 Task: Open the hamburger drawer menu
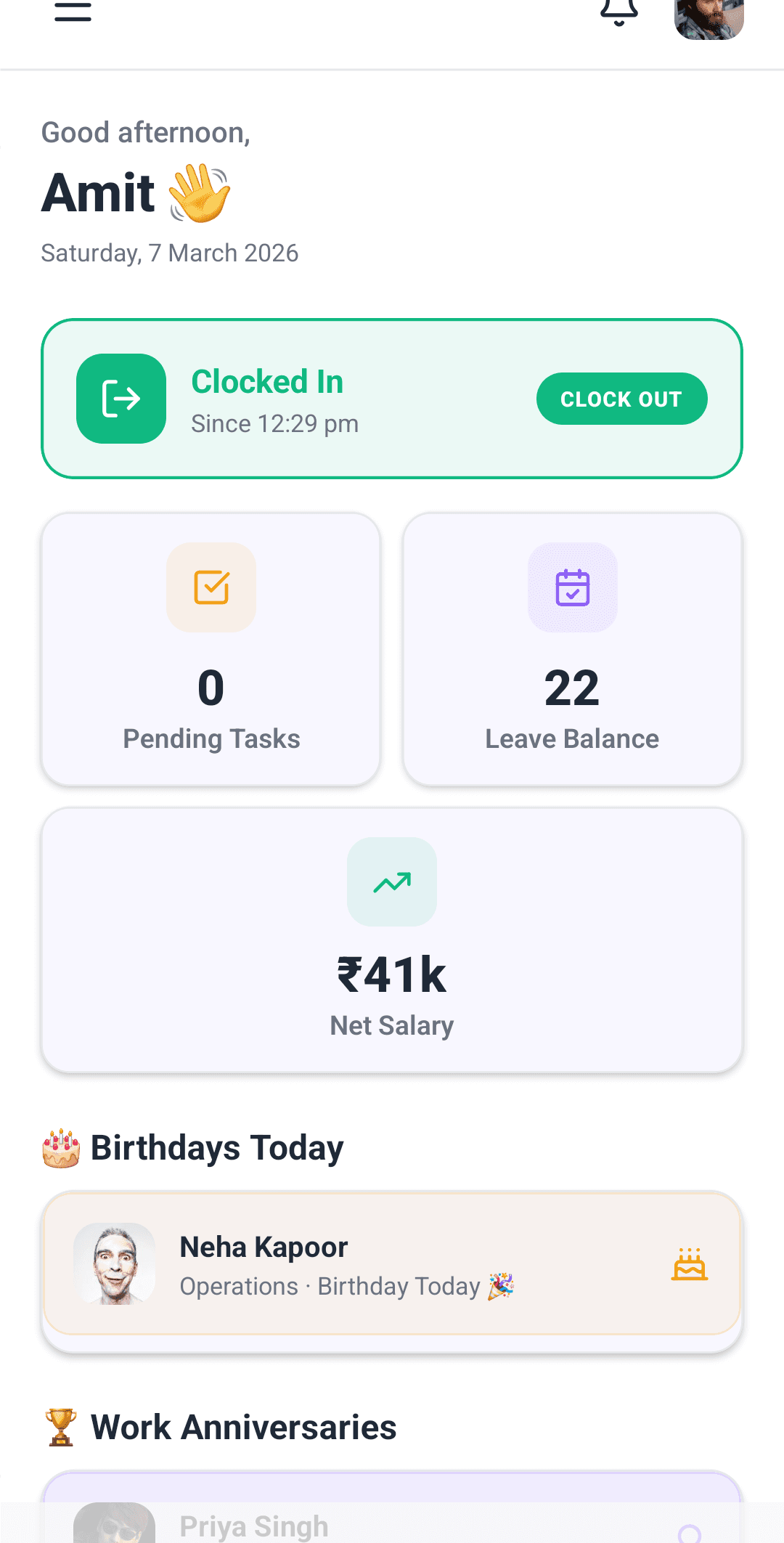click(73, 12)
